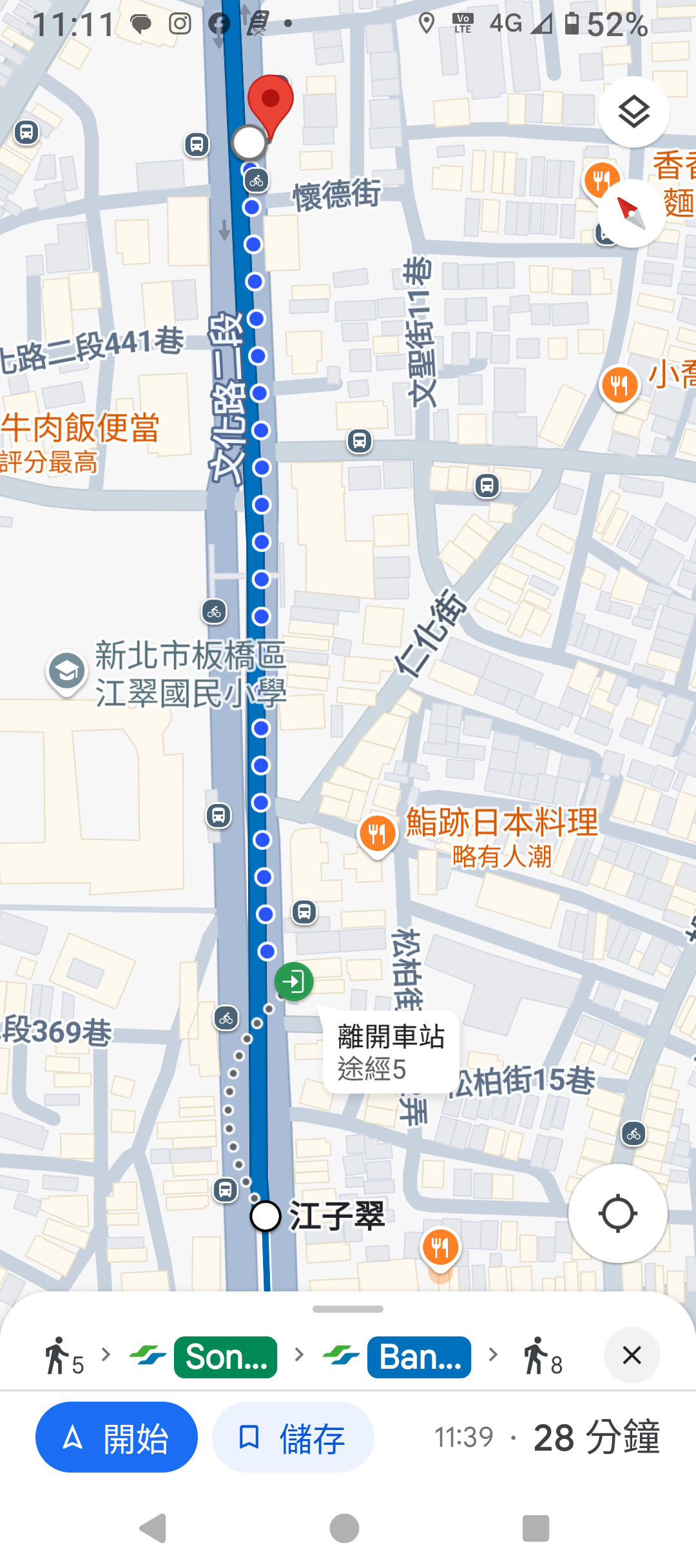This screenshot has height=1568, width=696.
Task: Open the 離開車站 途經5 callout
Action: click(x=391, y=1052)
